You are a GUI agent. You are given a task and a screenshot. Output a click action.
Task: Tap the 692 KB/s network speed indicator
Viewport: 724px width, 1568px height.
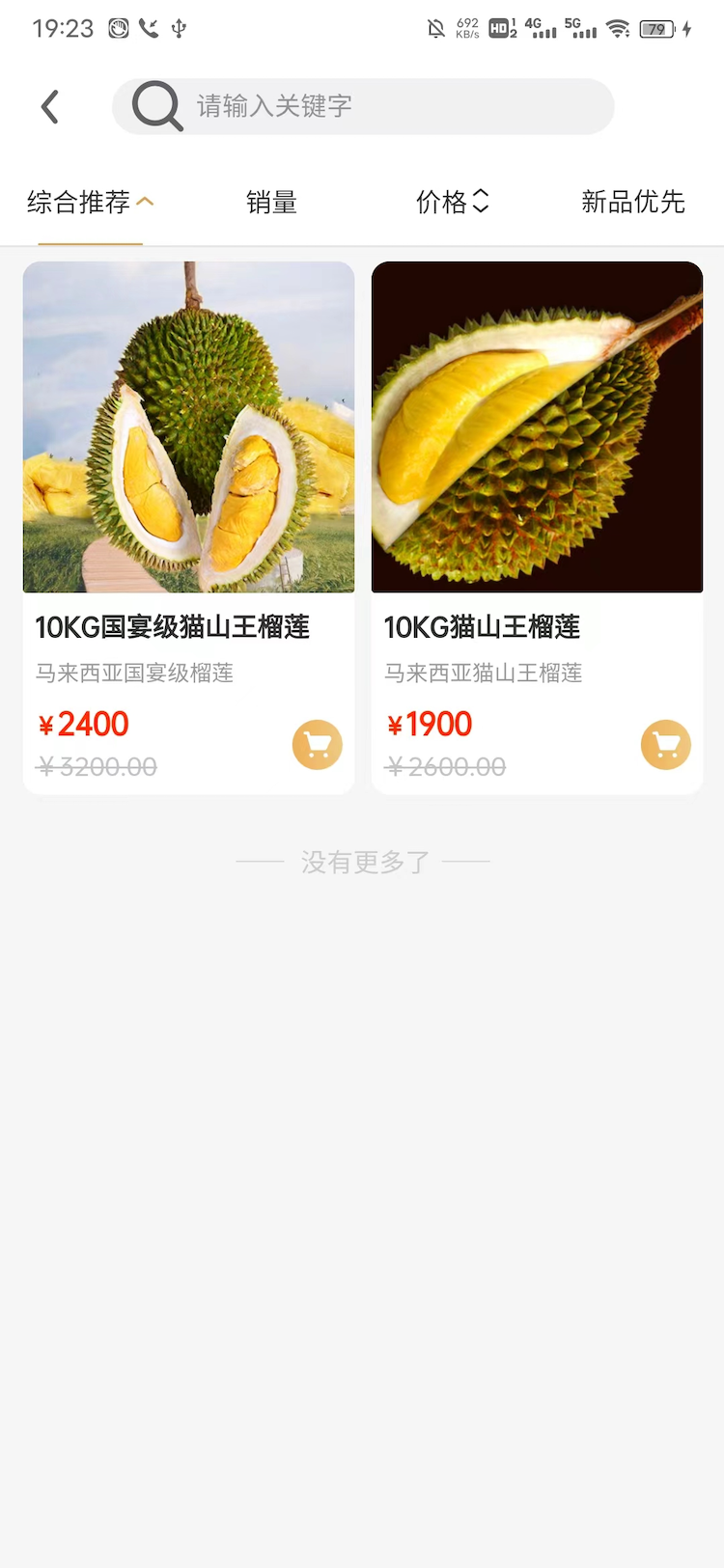coord(466,28)
